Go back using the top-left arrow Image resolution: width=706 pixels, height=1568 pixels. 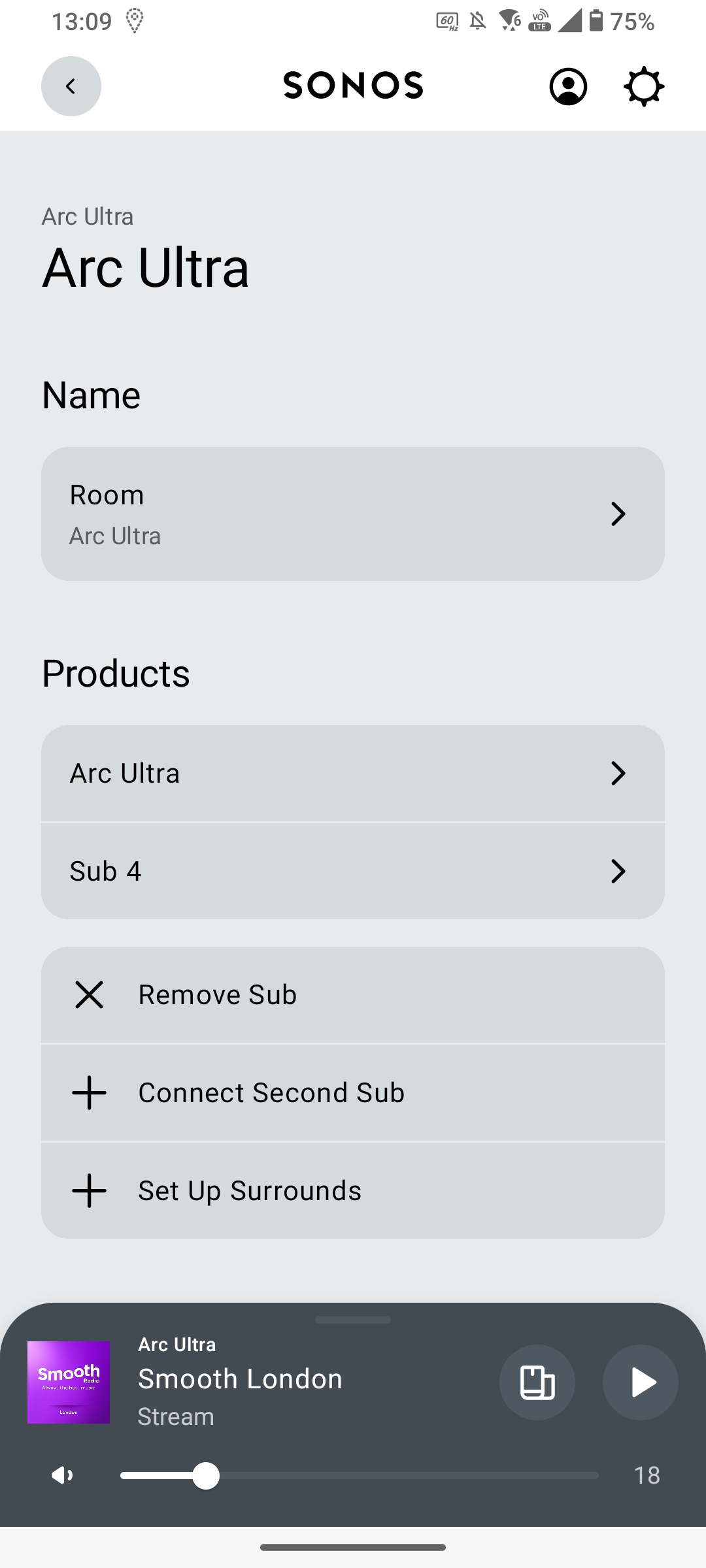(71, 86)
